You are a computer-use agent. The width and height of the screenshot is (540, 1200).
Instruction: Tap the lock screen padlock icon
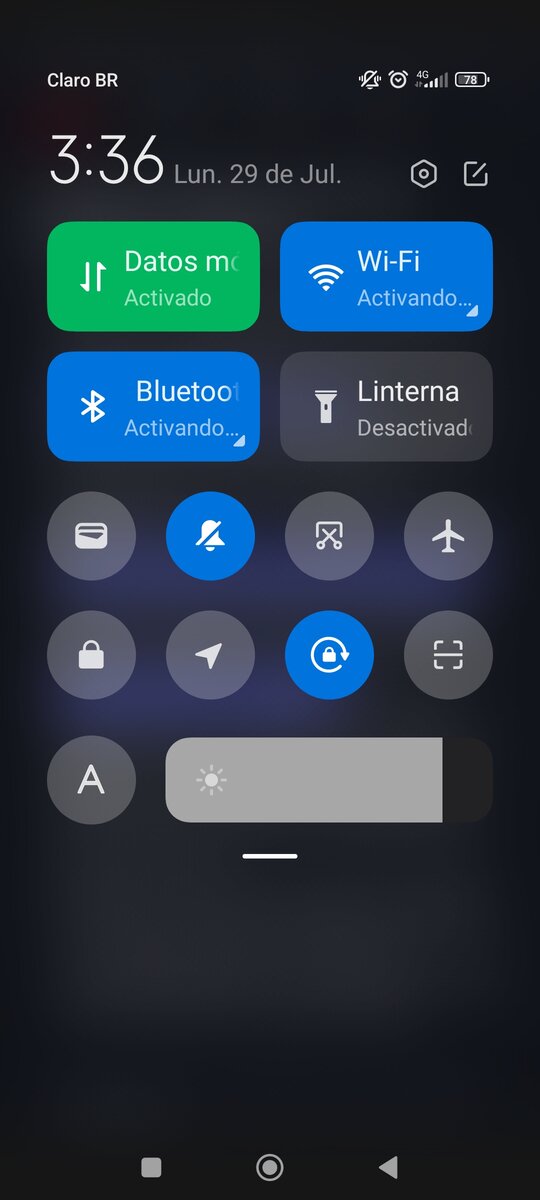[91, 655]
